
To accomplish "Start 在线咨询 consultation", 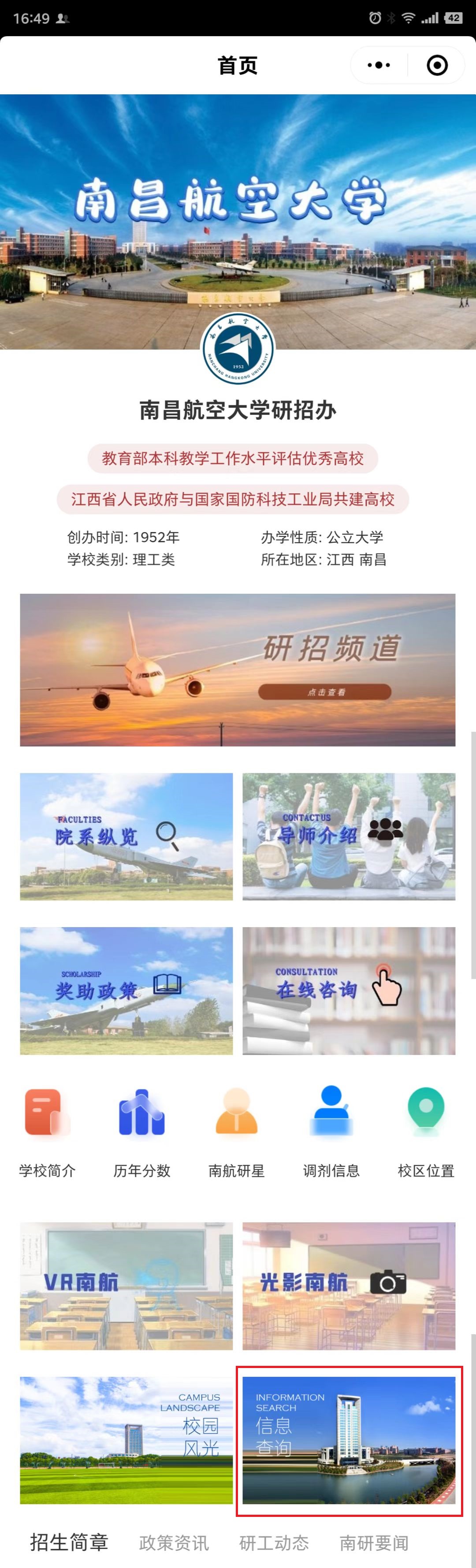I will 349,990.
